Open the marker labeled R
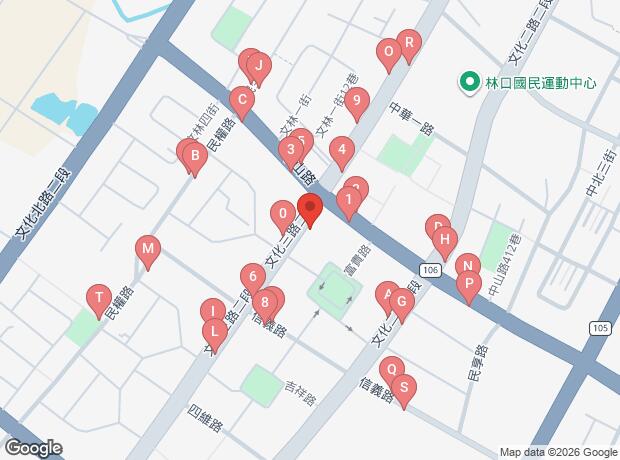620x460 pixels. coord(409,47)
